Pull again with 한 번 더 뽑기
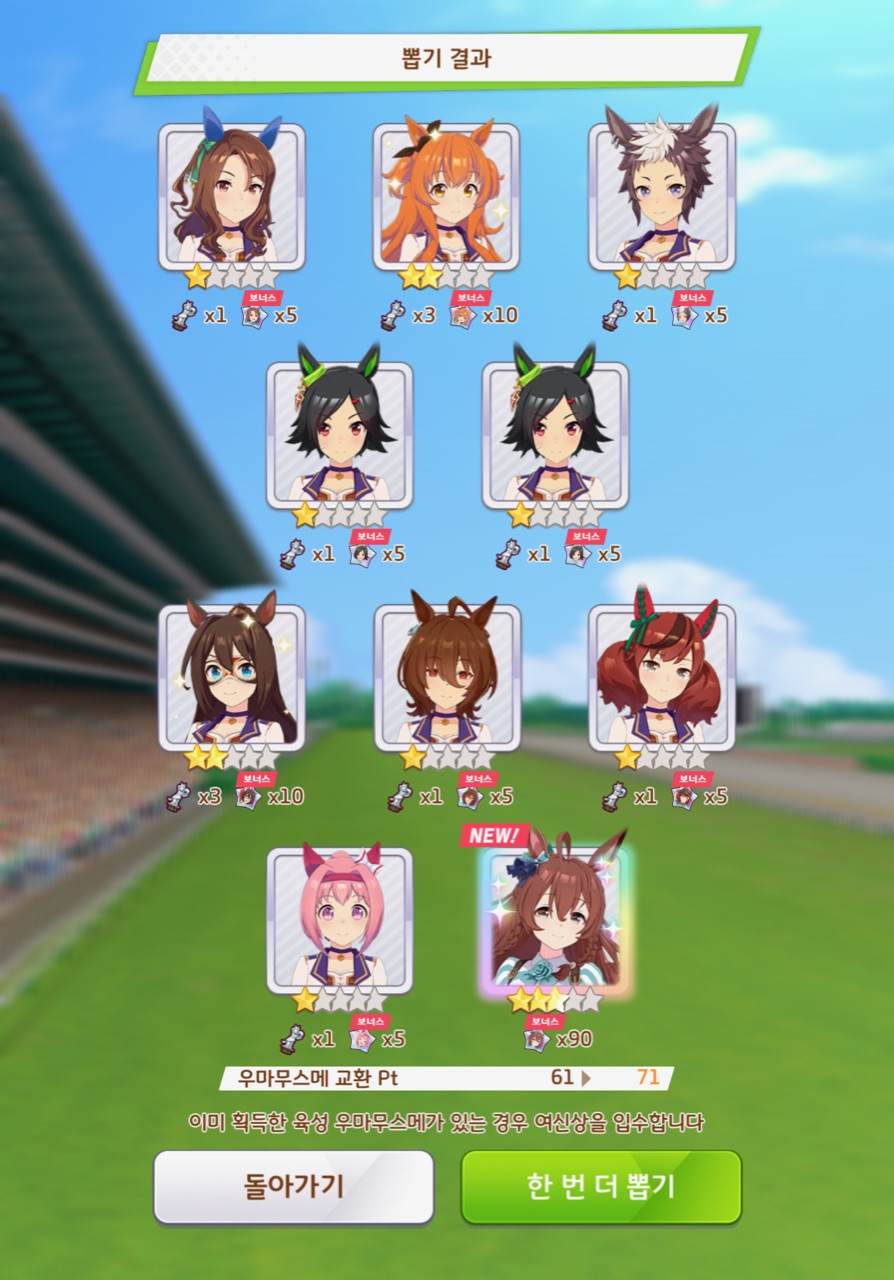Viewport: 894px width, 1280px height. click(x=601, y=1186)
